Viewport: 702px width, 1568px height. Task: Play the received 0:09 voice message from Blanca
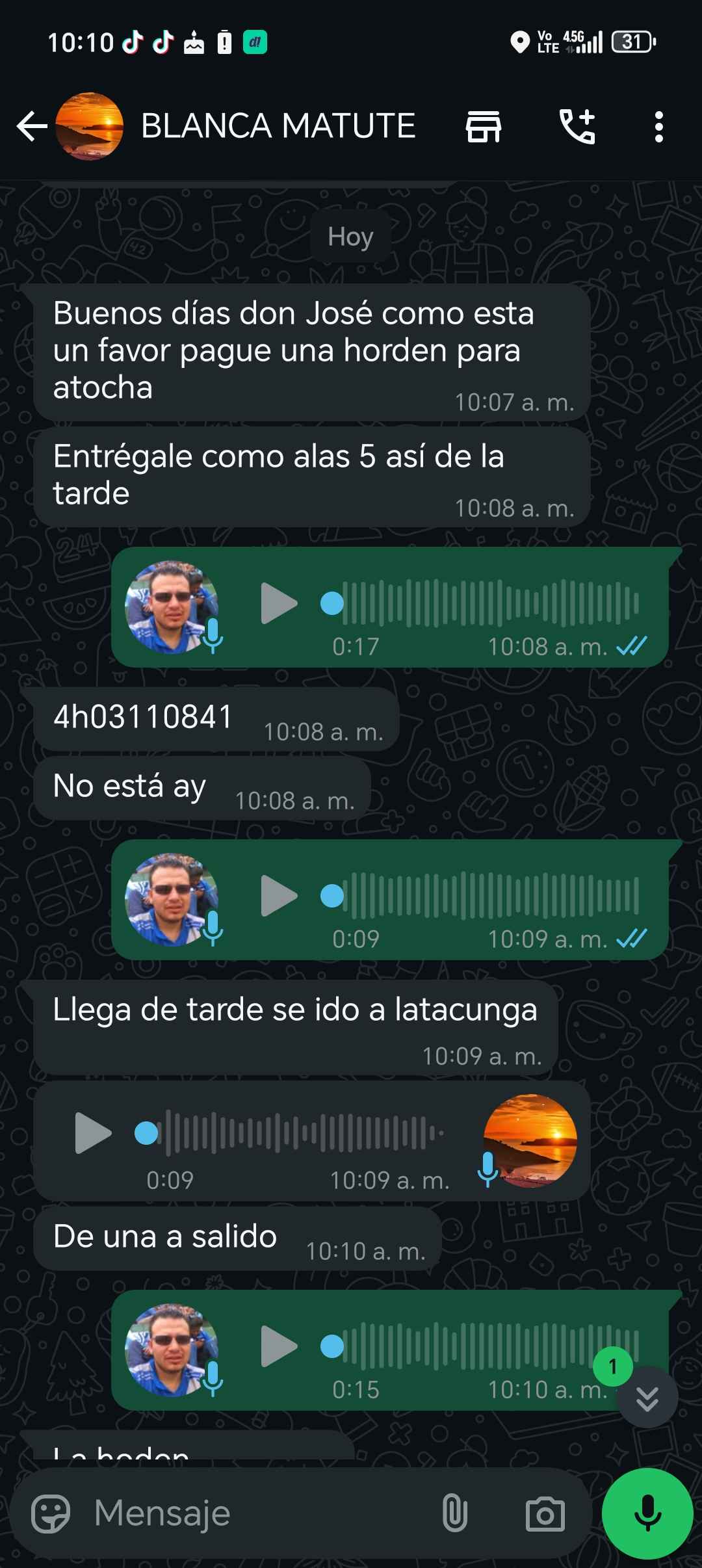tap(93, 1133)
